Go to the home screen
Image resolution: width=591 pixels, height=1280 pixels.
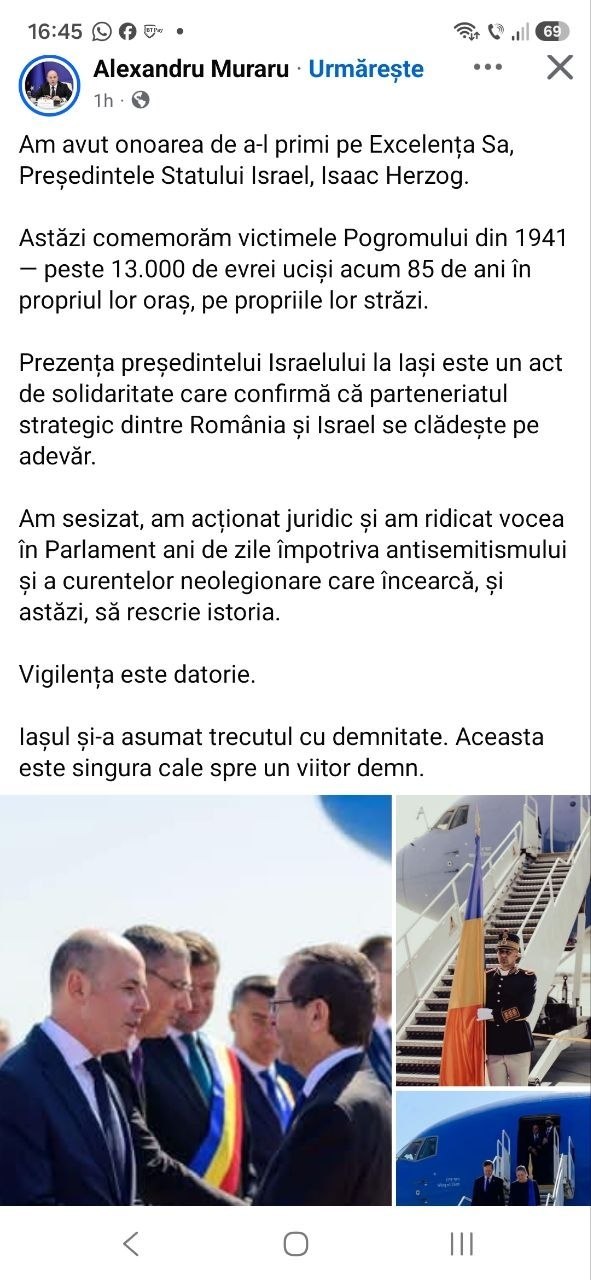pyautogui.click(x=296, y=1243)
